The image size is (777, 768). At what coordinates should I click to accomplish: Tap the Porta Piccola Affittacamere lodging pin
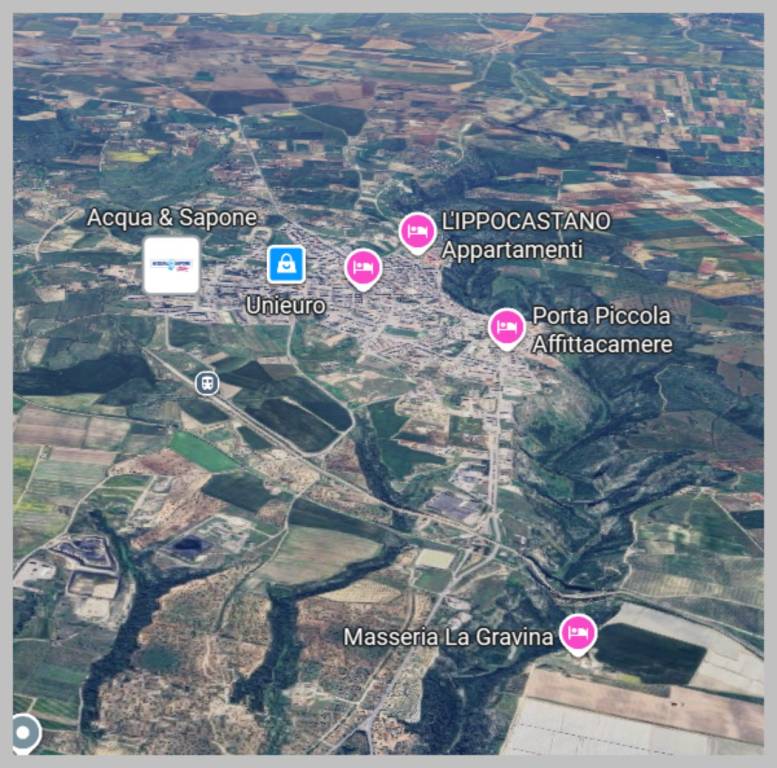pos(507,327)
